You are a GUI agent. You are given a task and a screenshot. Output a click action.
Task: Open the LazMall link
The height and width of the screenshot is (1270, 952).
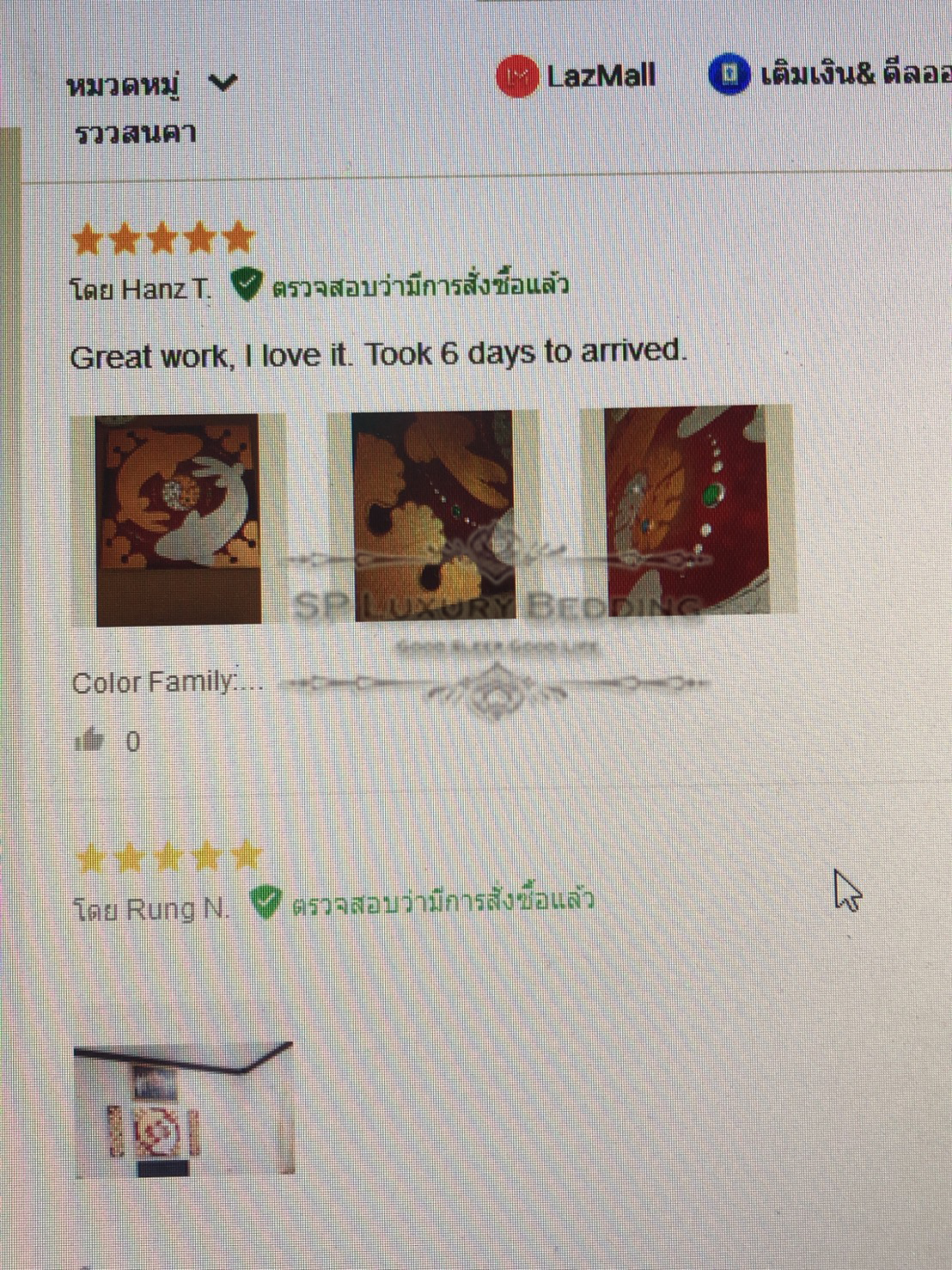(x=577, y=76)
